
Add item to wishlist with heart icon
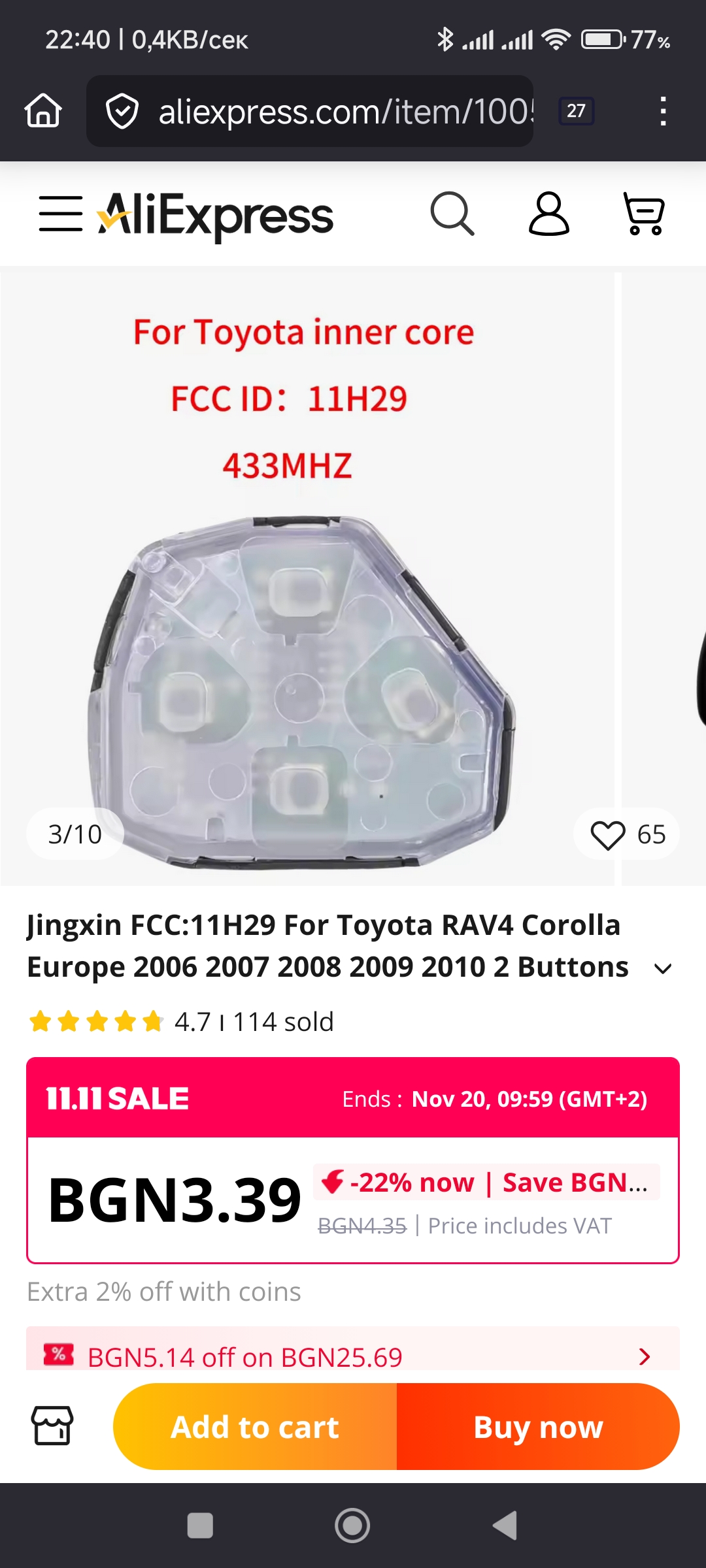point(608,834)
